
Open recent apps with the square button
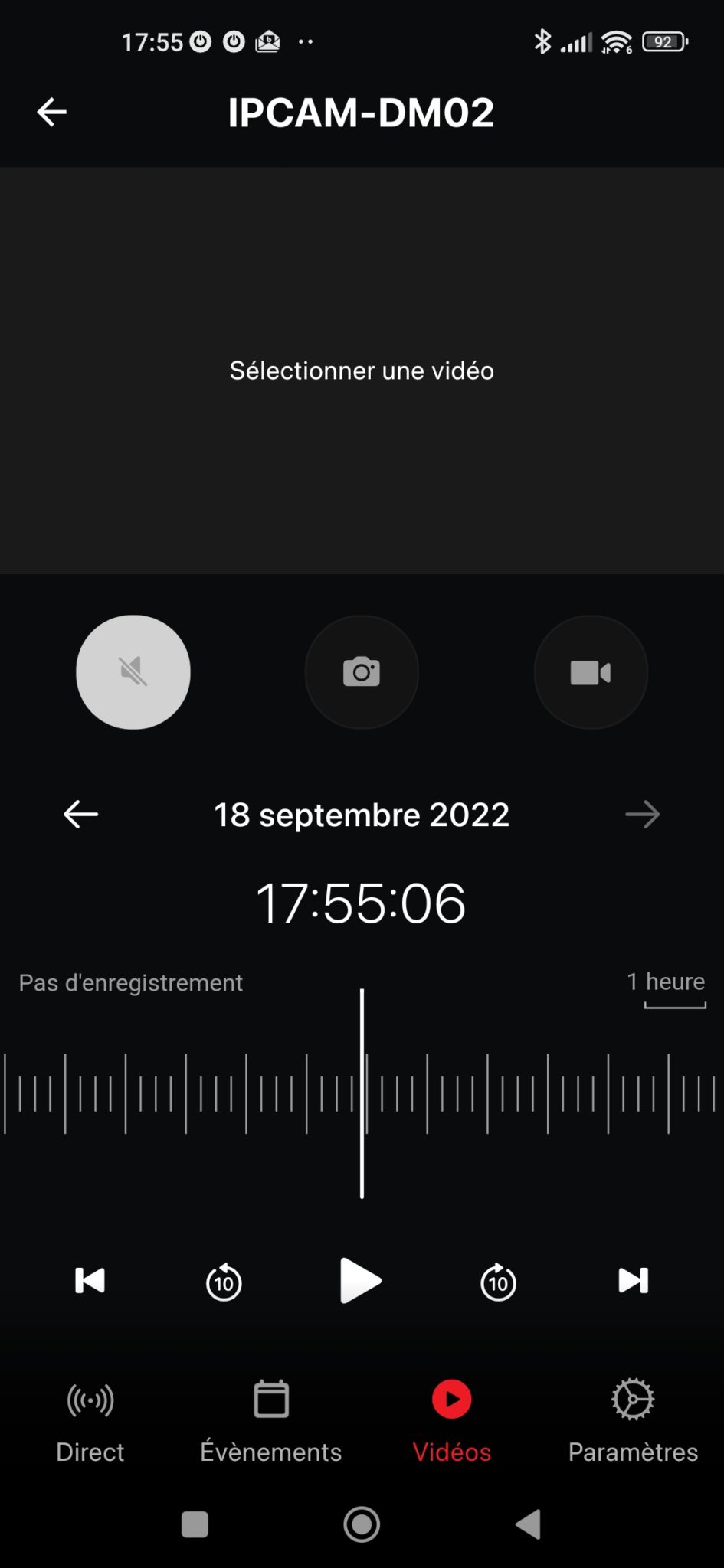point(195,1524)
